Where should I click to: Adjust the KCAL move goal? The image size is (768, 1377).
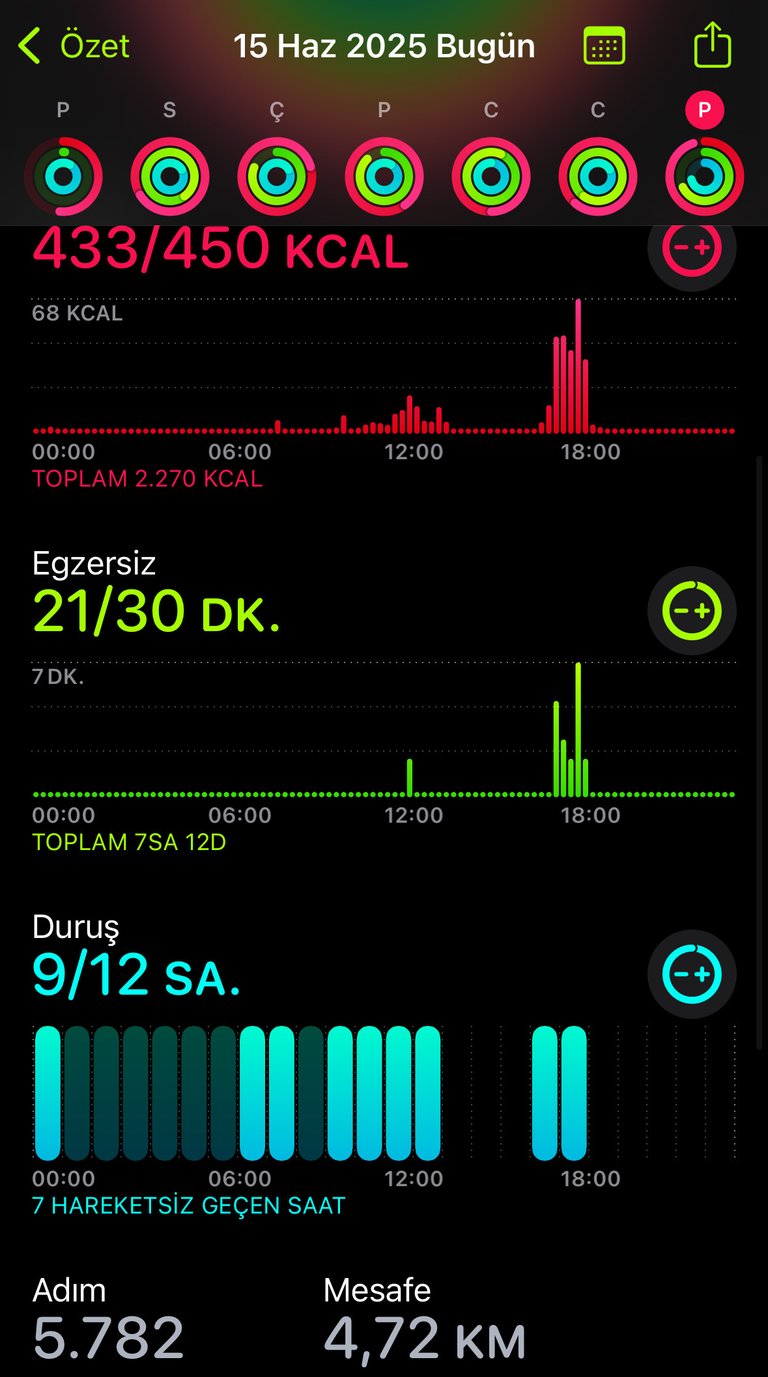pyautogui.click(x=692, y=247)
